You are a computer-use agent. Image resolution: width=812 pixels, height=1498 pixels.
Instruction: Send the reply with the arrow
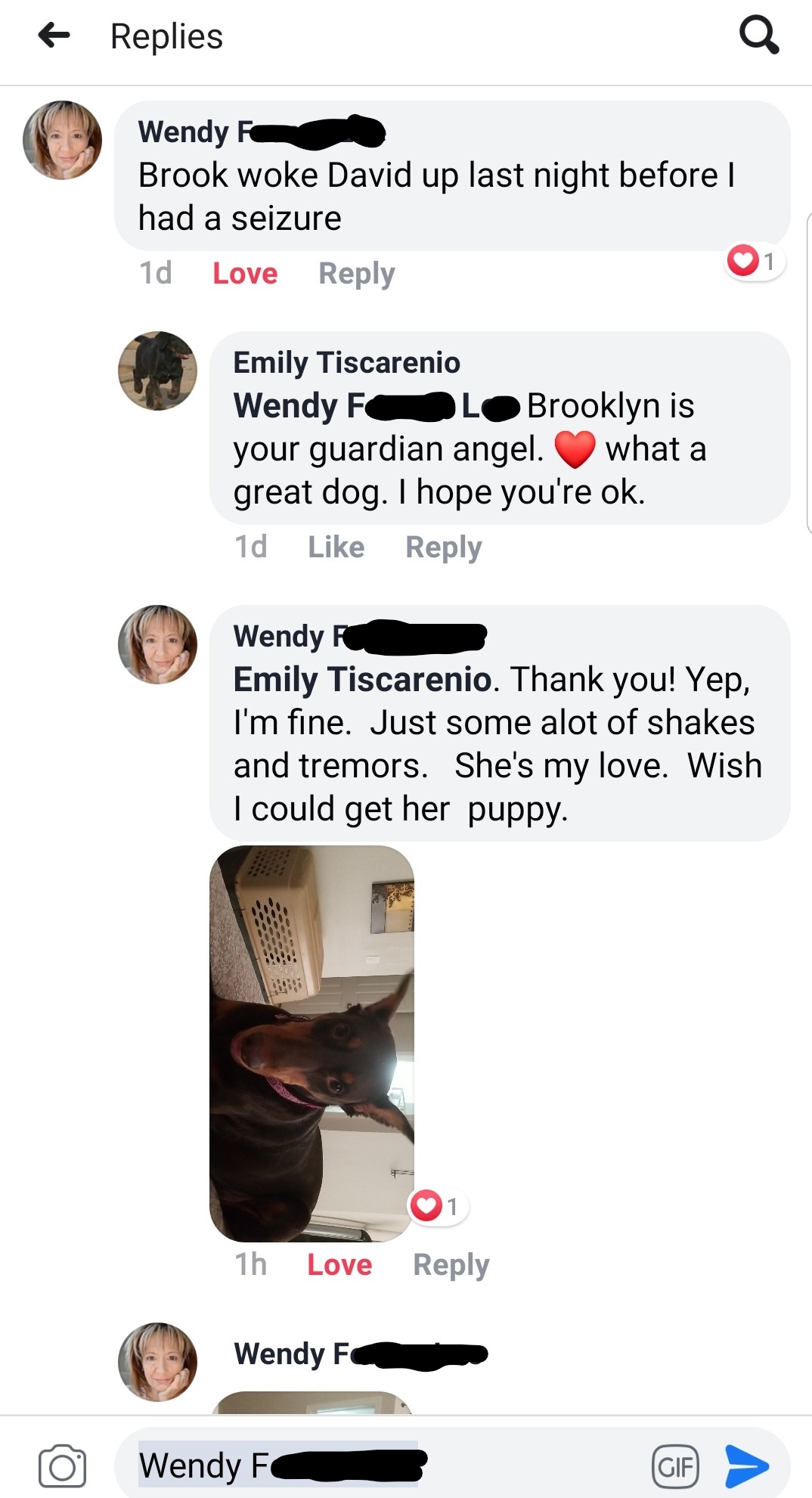[745, 1466]
